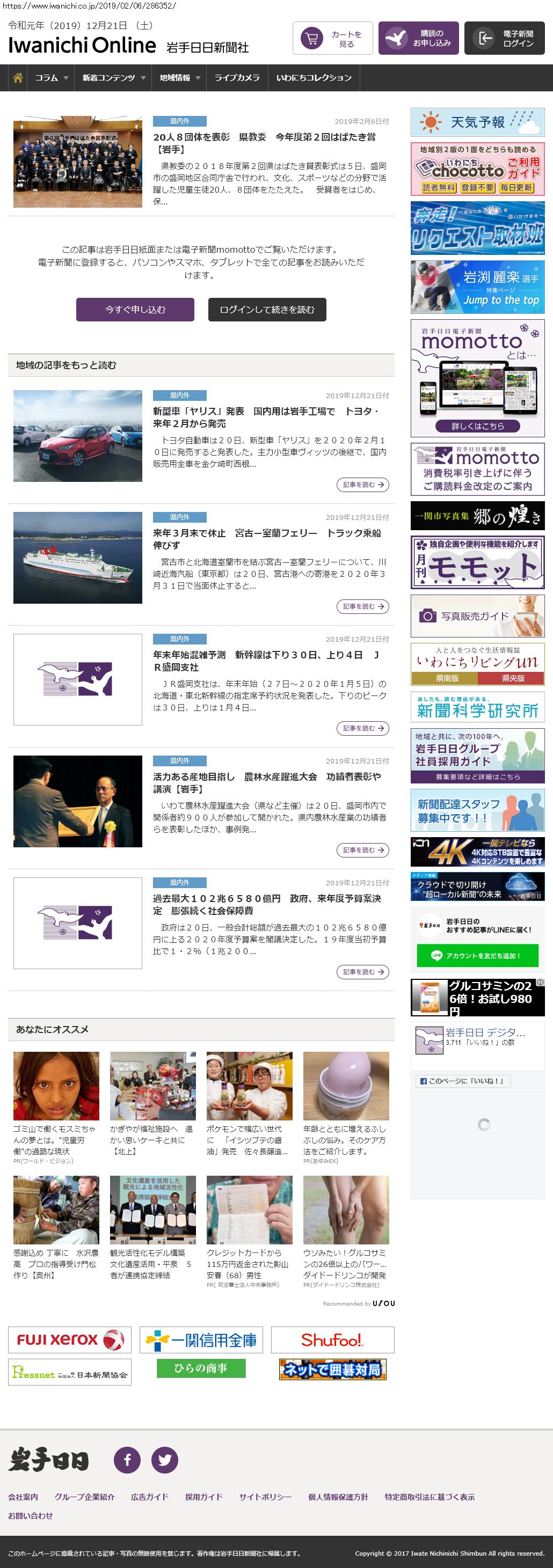Open 会社案内 footer link
Screen dimensions: 553x1568
point(23,1497)
